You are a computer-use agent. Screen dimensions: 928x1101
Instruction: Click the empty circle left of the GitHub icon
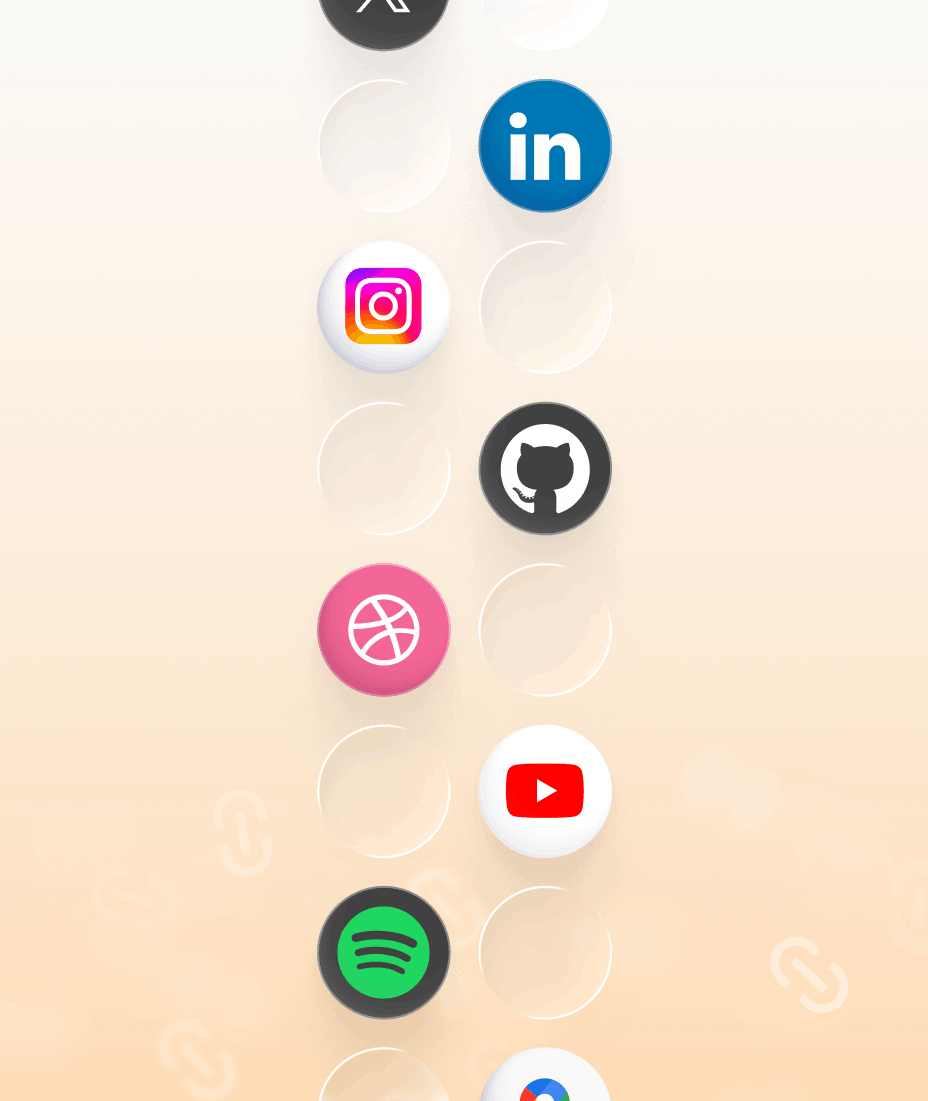383,468
